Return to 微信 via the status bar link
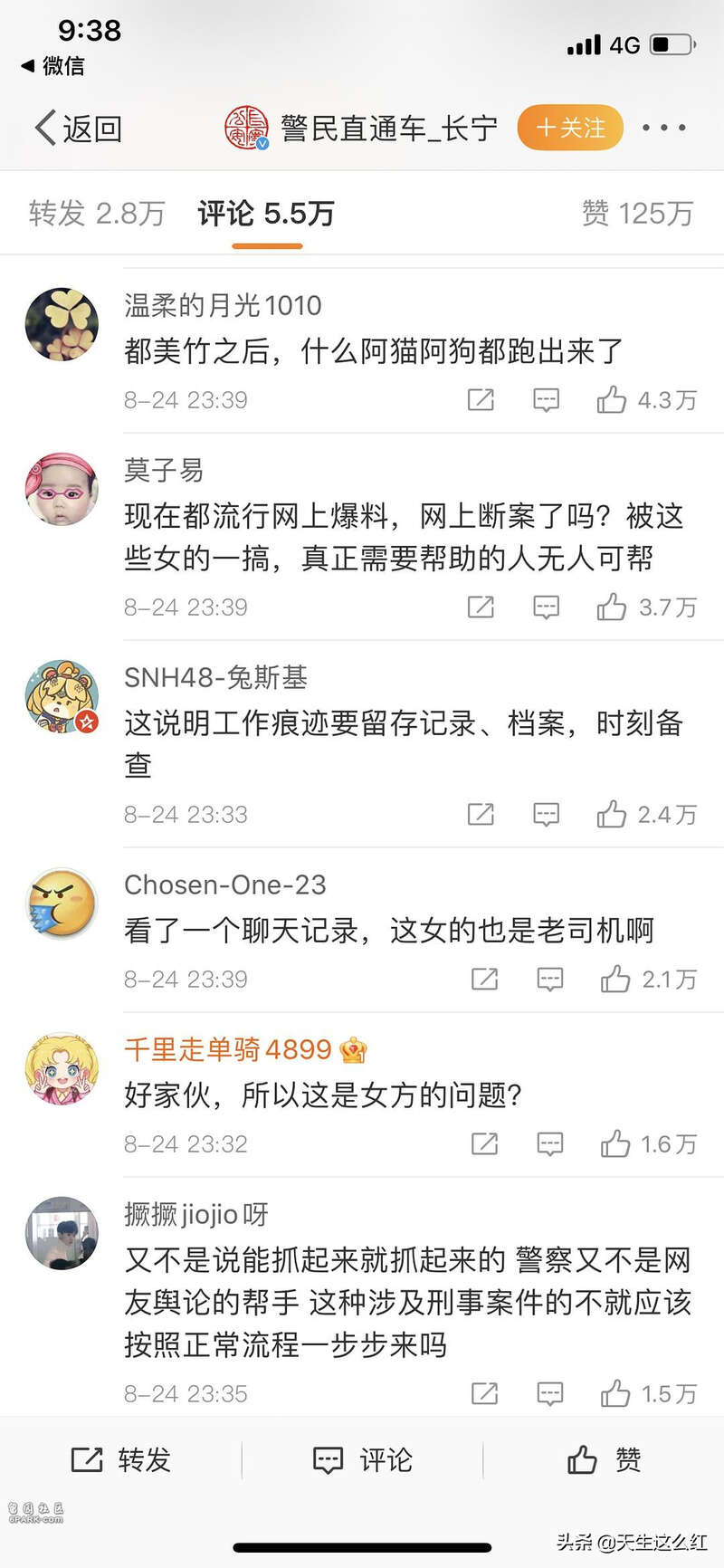 [x=52, y=65]
